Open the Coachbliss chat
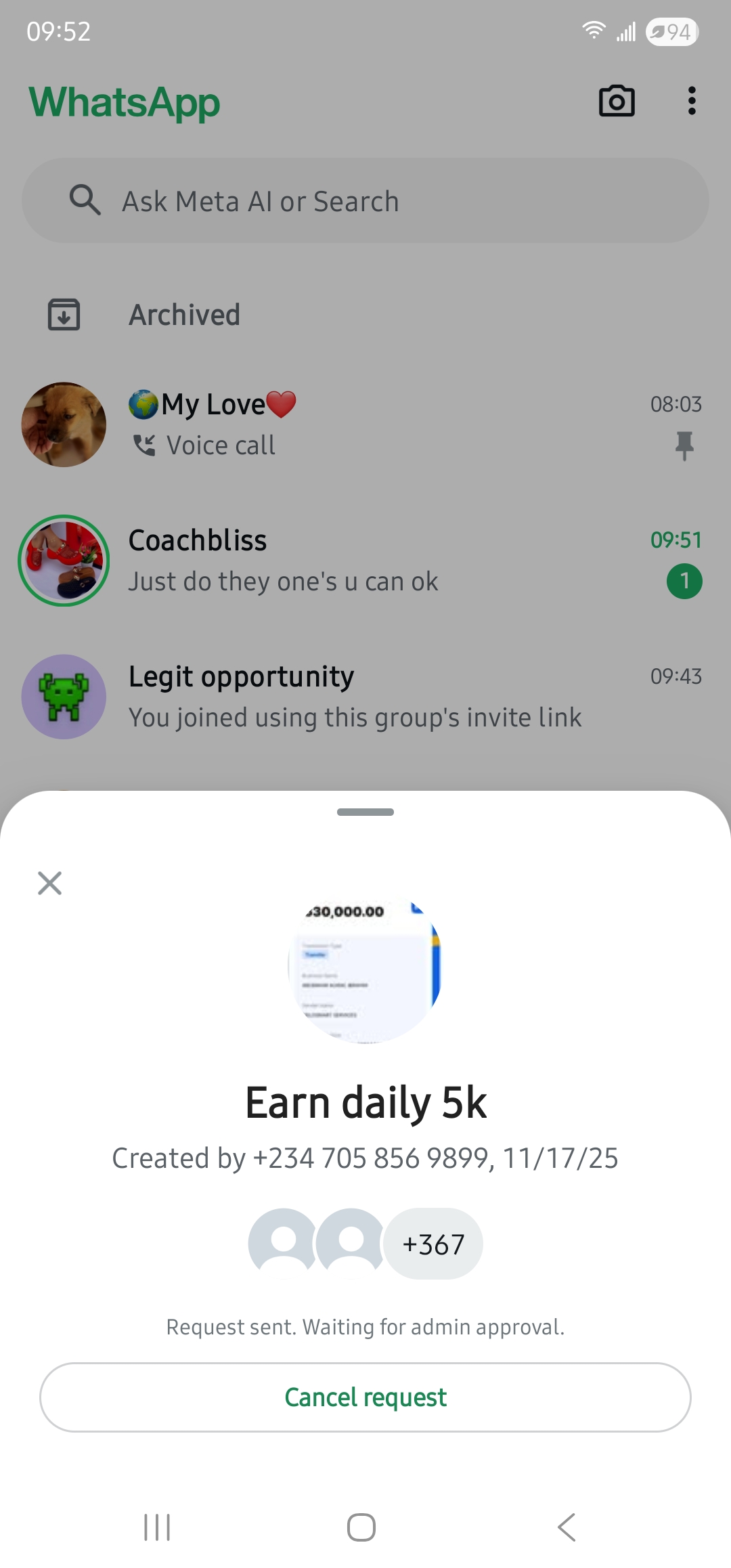731x1568 pixels. [365, 561]
